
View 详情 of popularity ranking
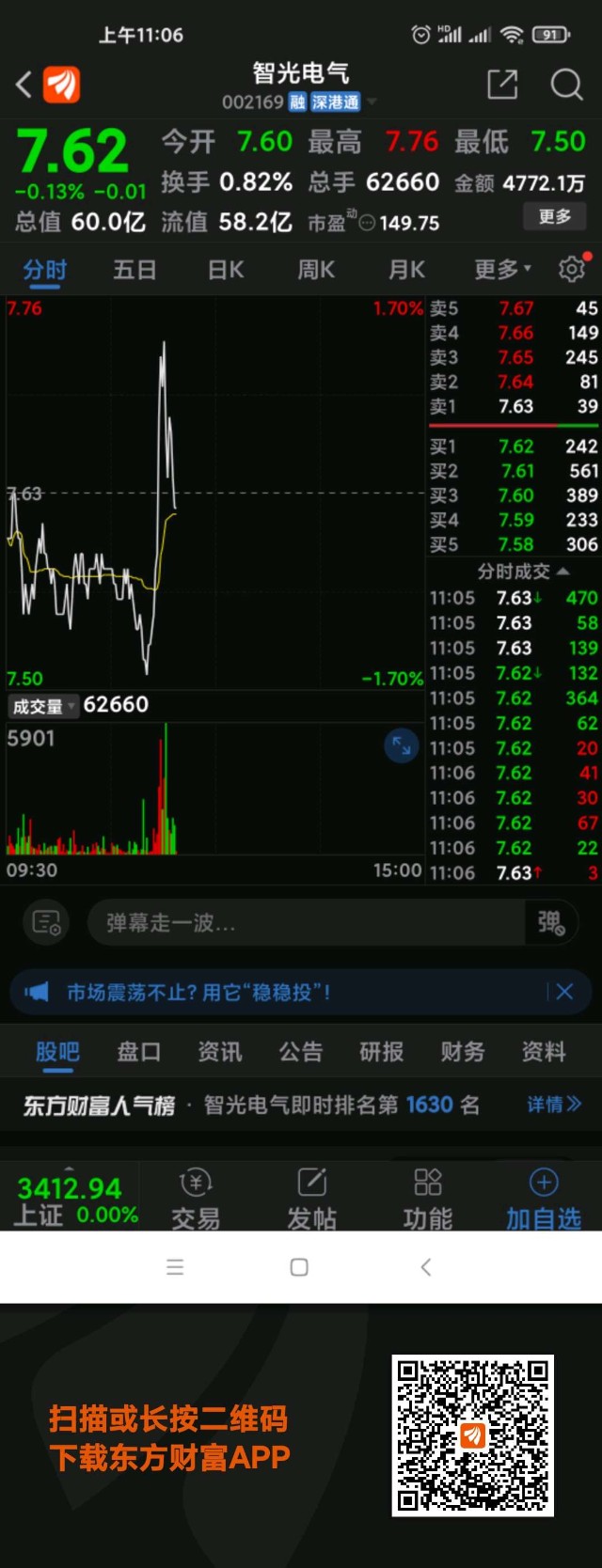[553, 1105]
